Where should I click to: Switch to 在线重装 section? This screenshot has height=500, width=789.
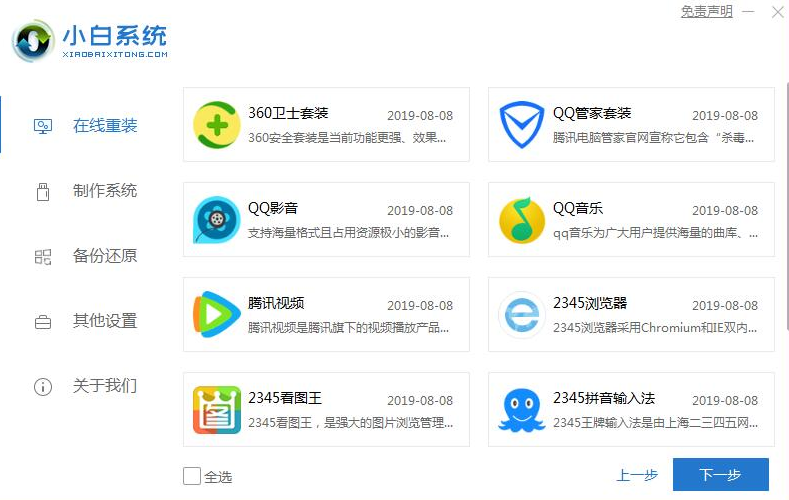(x=104, y=126)
